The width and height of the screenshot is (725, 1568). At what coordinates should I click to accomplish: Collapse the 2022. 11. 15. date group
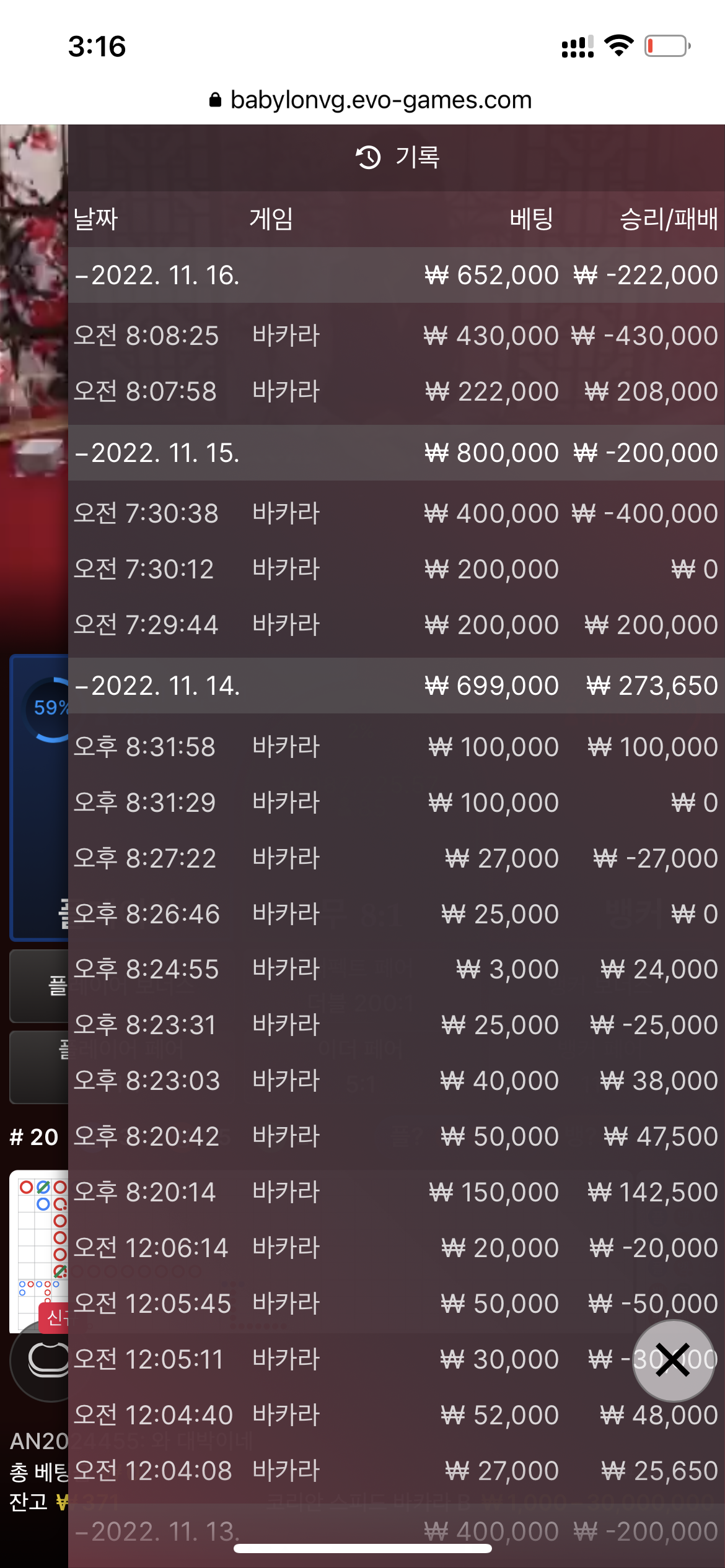[157, 453]
